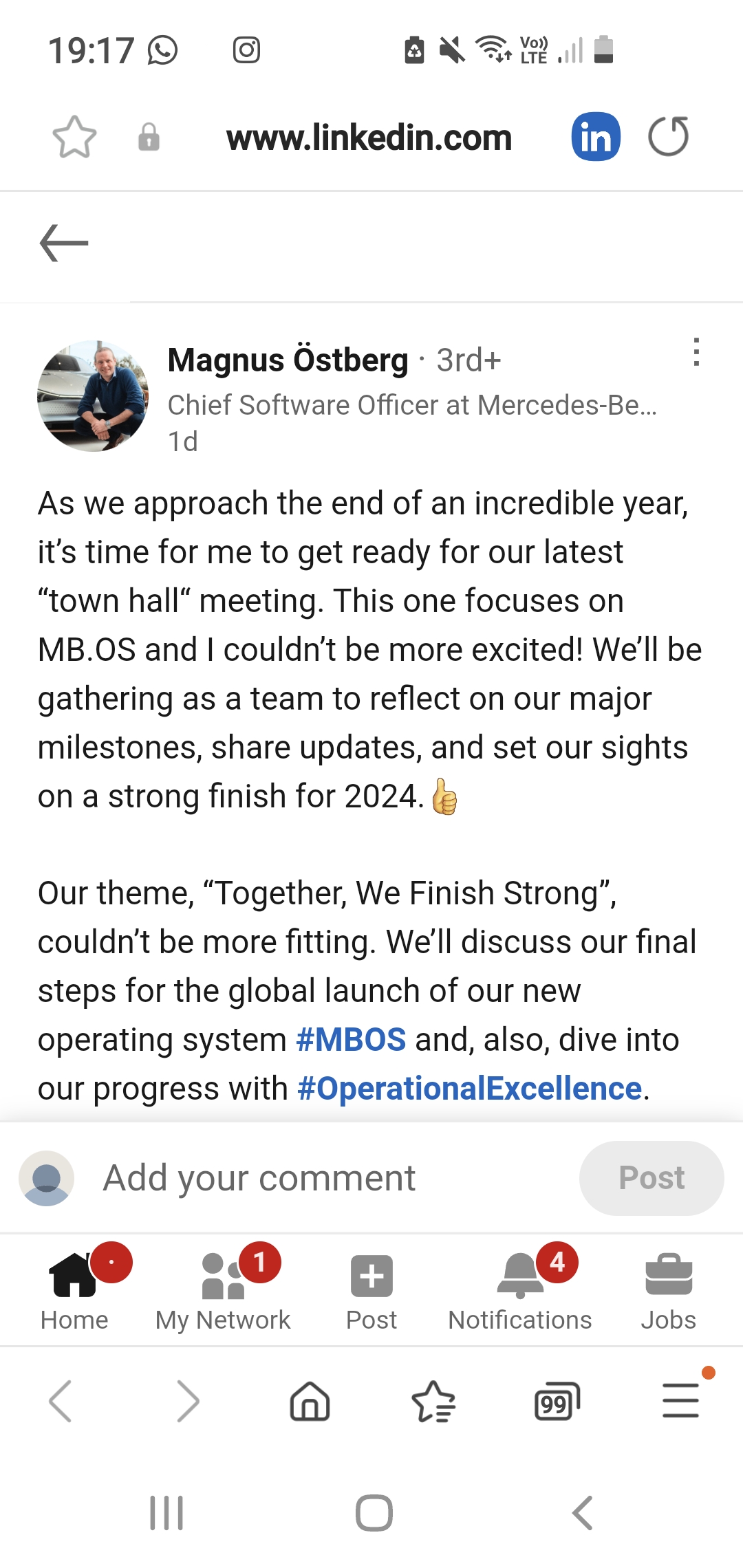Screen dimensions: 743x1568
Task: Go back using the post's arrow
Action: coord(64,243)
